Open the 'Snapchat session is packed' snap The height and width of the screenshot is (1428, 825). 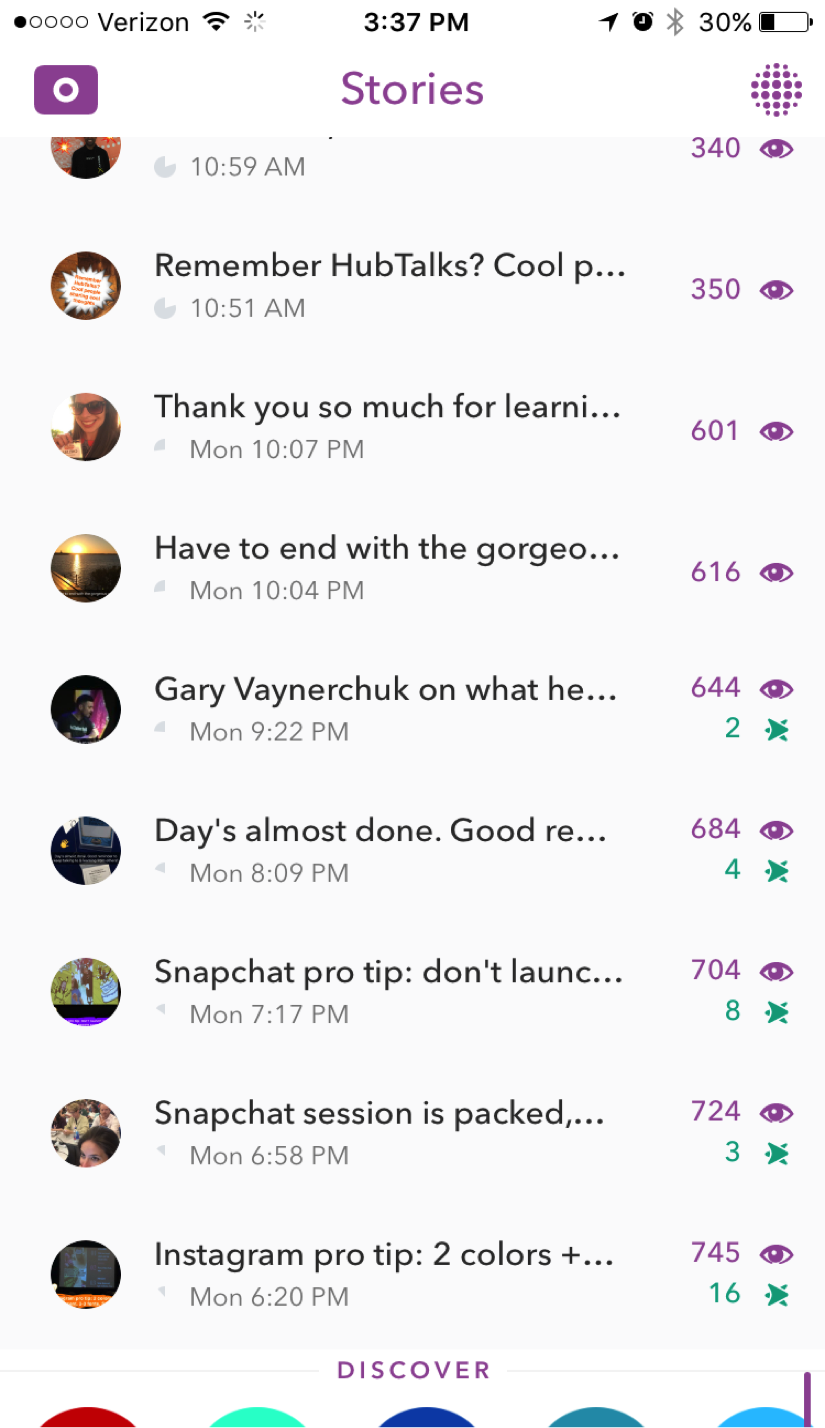379,1132
